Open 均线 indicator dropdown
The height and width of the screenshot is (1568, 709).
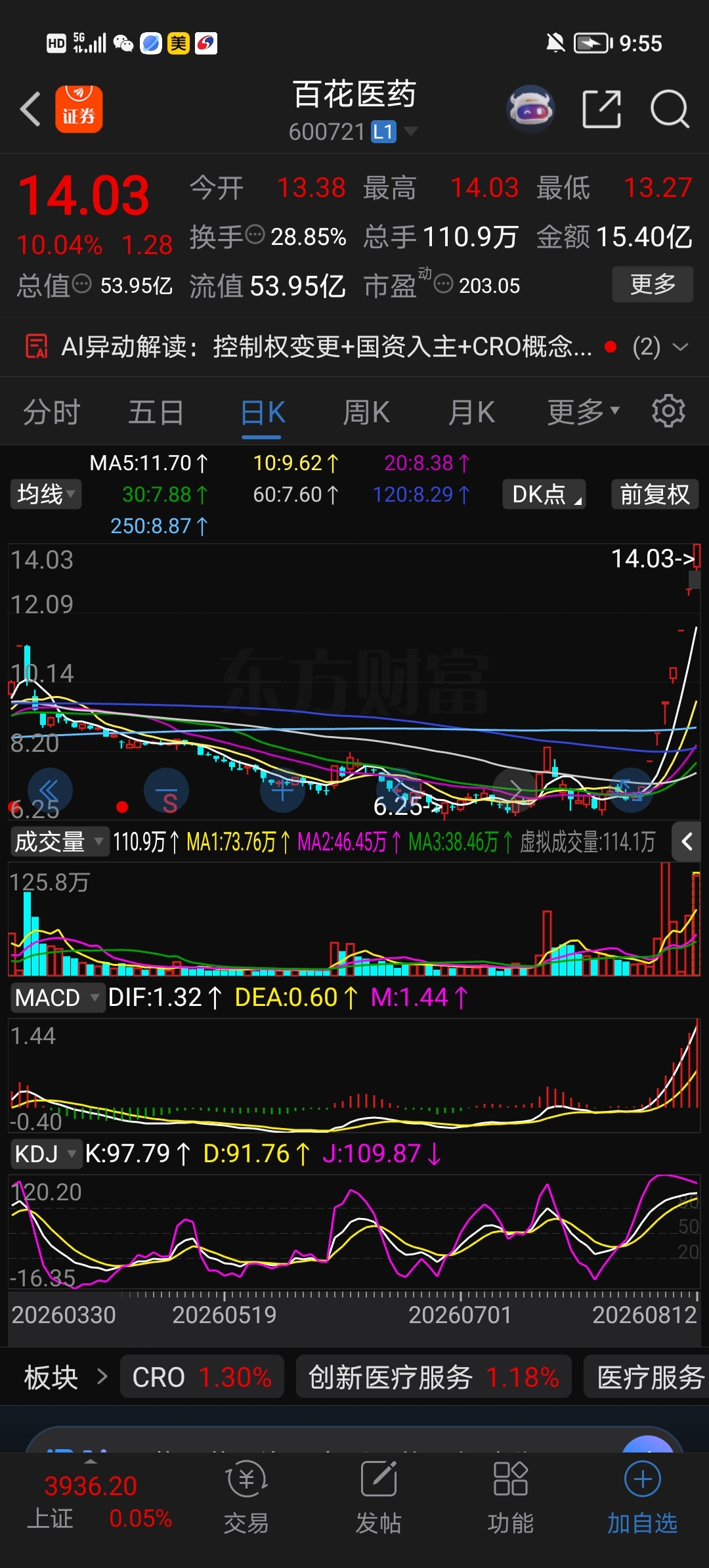tap(46, 494)
